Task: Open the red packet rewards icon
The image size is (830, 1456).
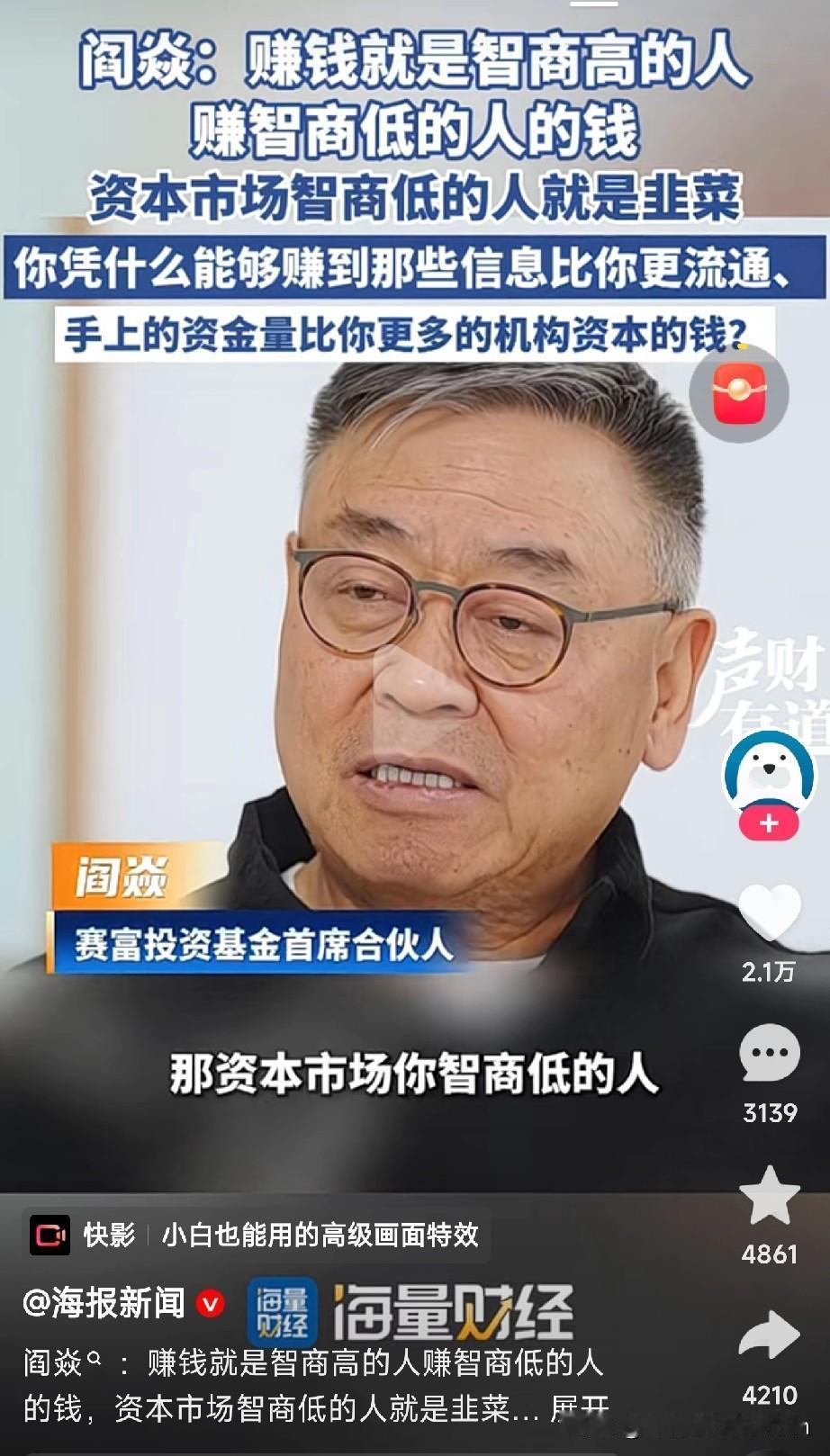Action: coord(738,393)
